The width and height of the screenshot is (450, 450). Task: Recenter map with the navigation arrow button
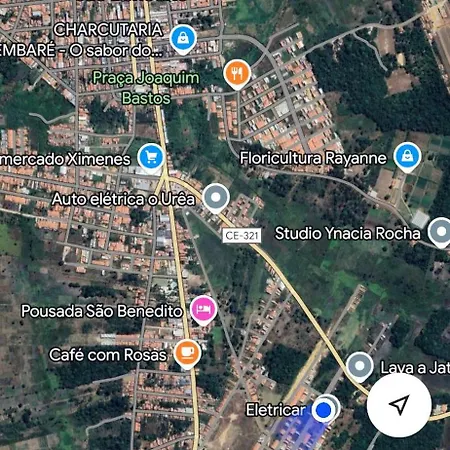point(399,405)
